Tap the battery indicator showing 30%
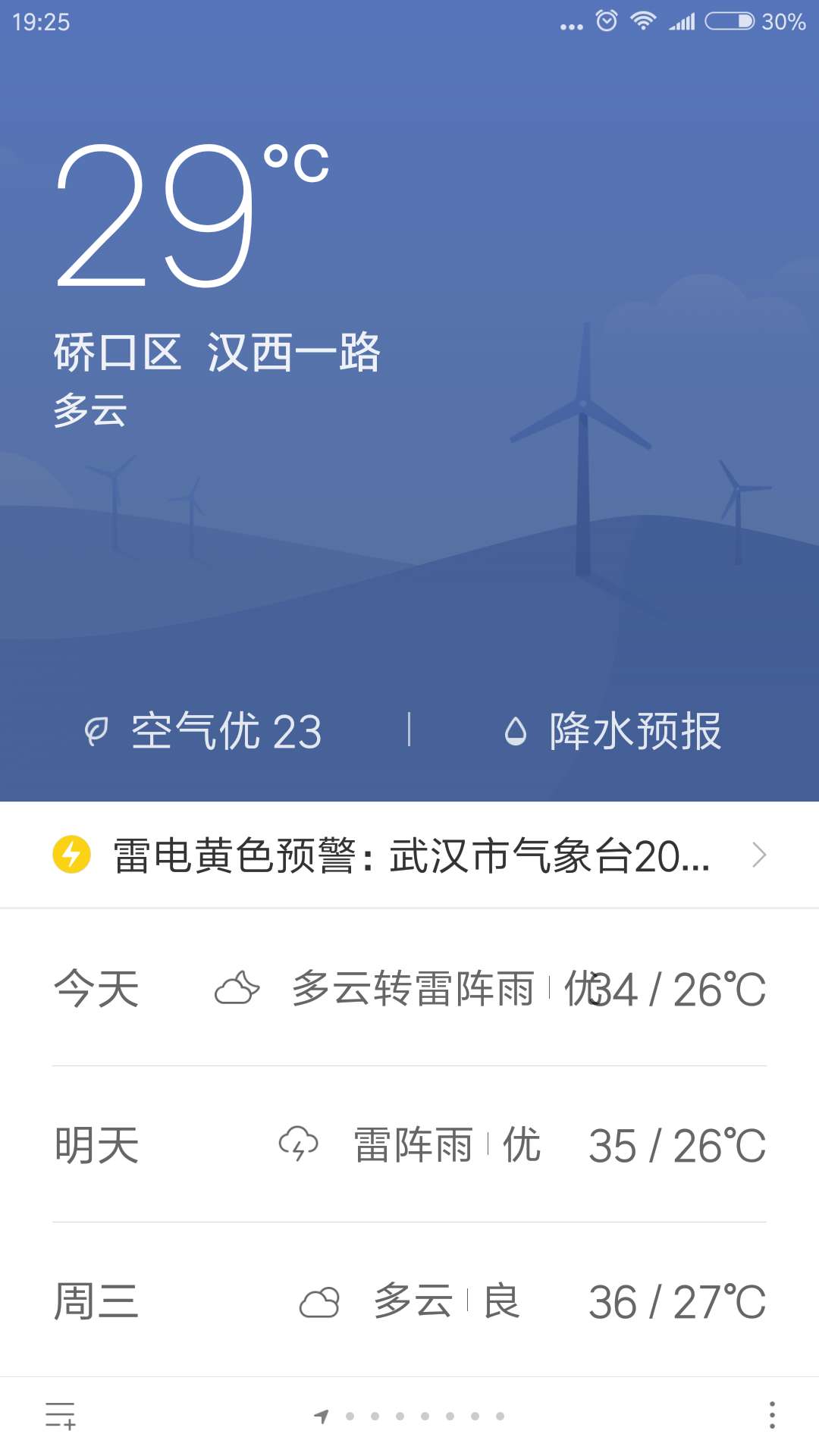This screenshot has width=819, height=1456. 726,21
